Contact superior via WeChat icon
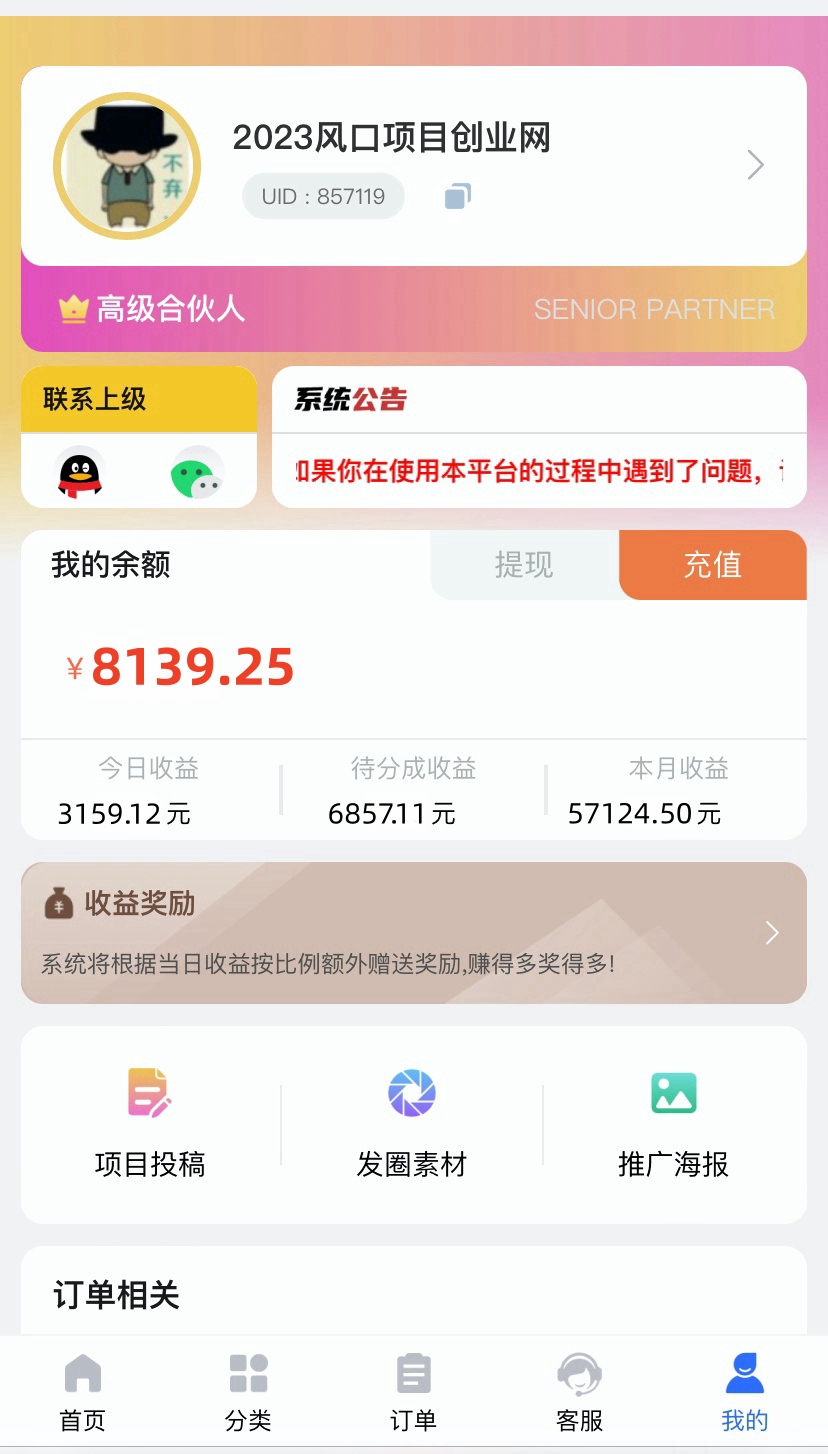Image resolution: width=828 pixels, height=1454 pixels. 196,474
